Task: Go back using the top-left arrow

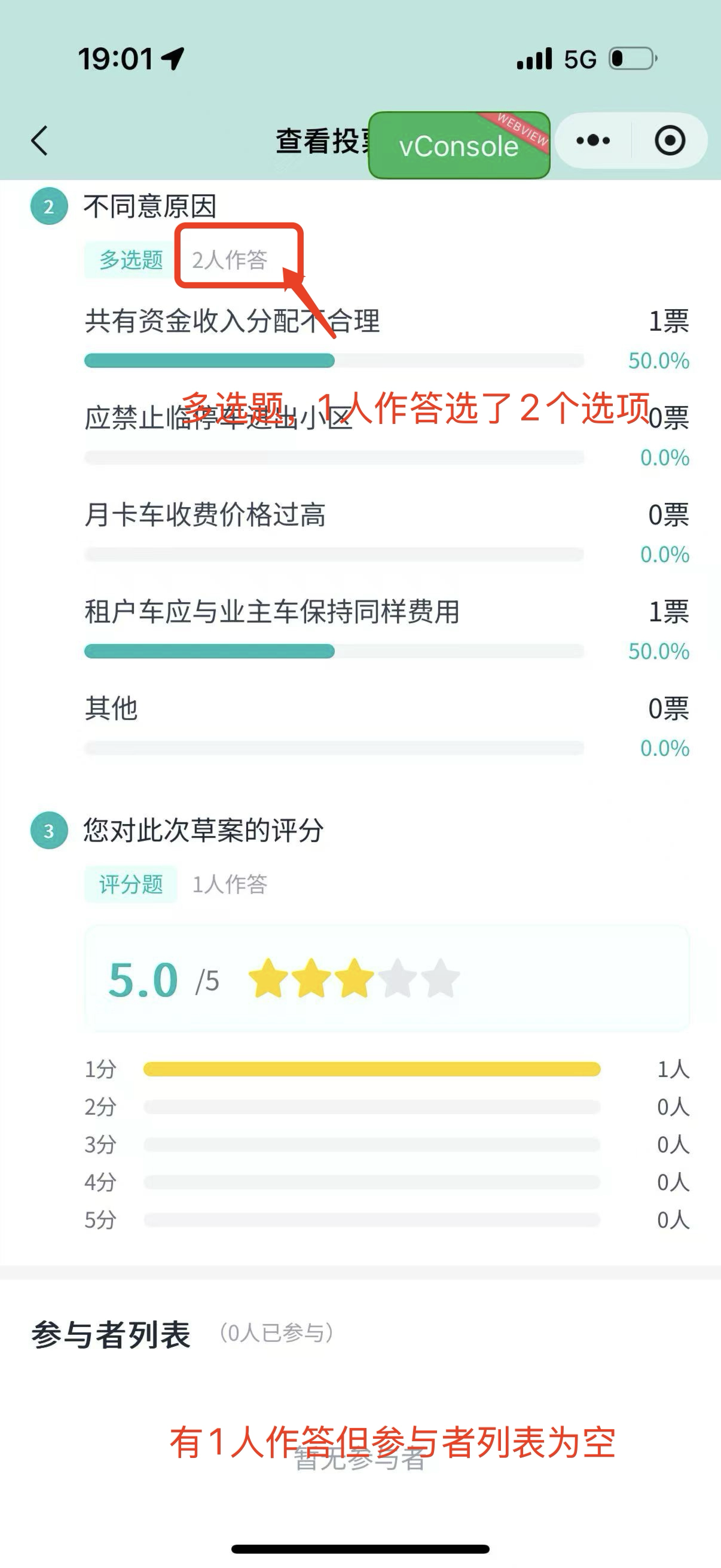Action: click(x=40, y=141)
